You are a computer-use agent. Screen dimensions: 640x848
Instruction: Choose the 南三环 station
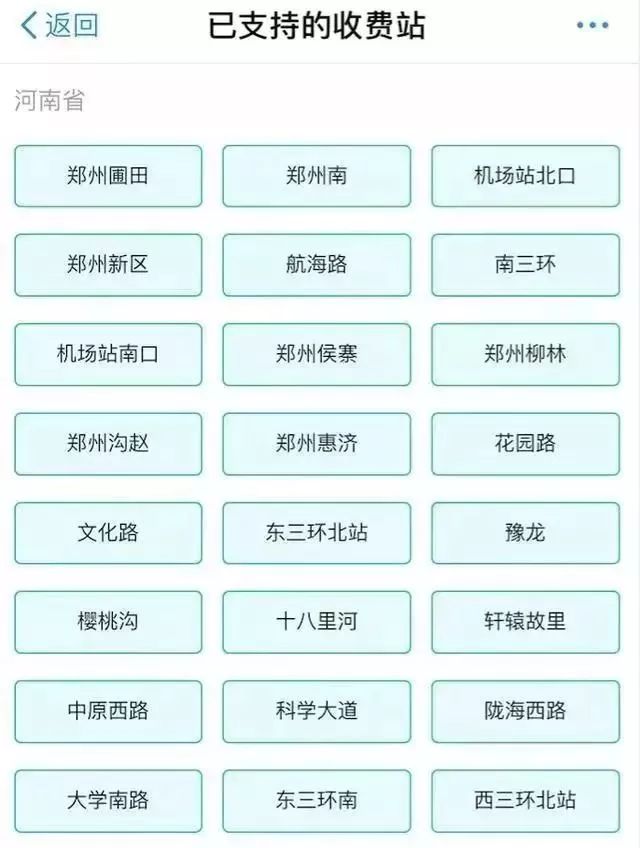pos(525,265)
